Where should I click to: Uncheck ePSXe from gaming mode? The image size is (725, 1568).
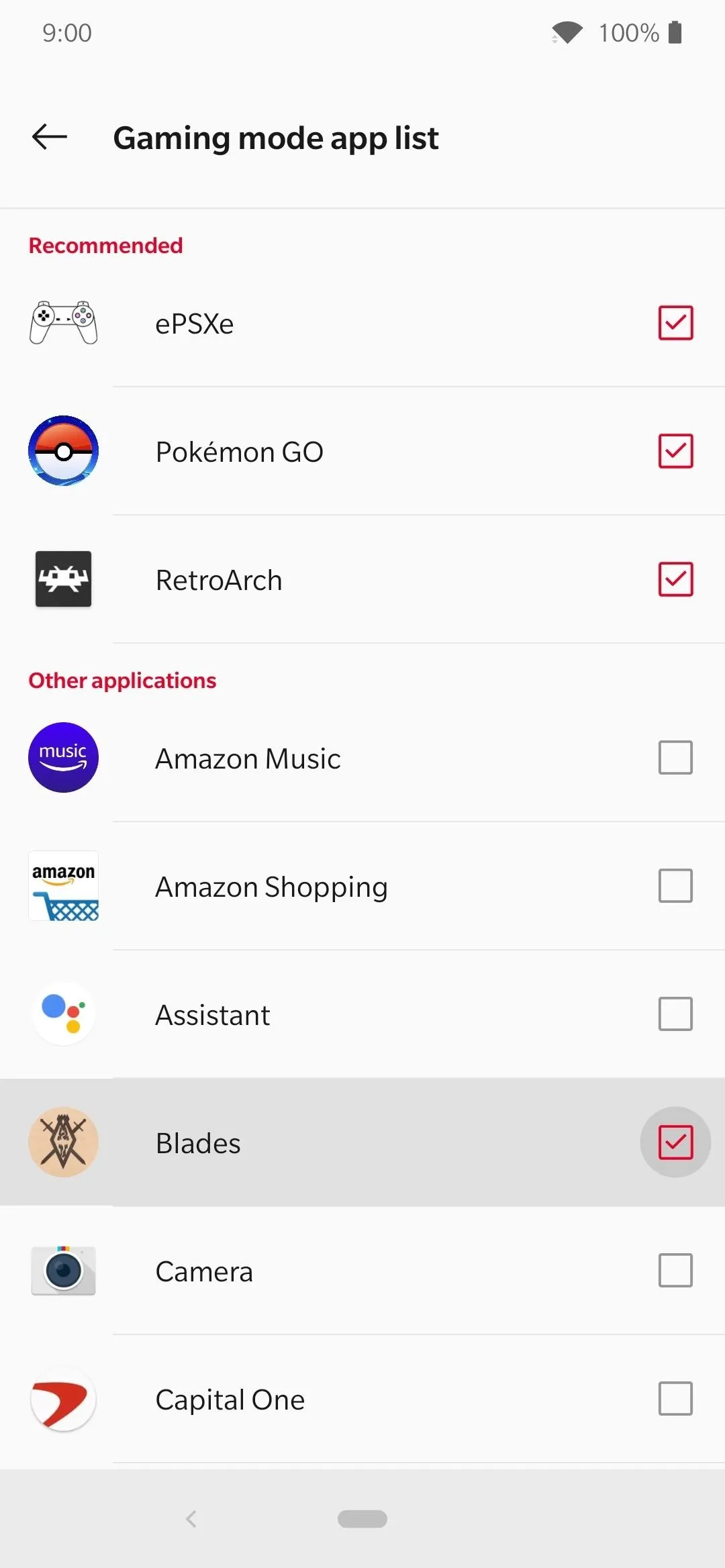pyautogui.click(x=675, y=323)
